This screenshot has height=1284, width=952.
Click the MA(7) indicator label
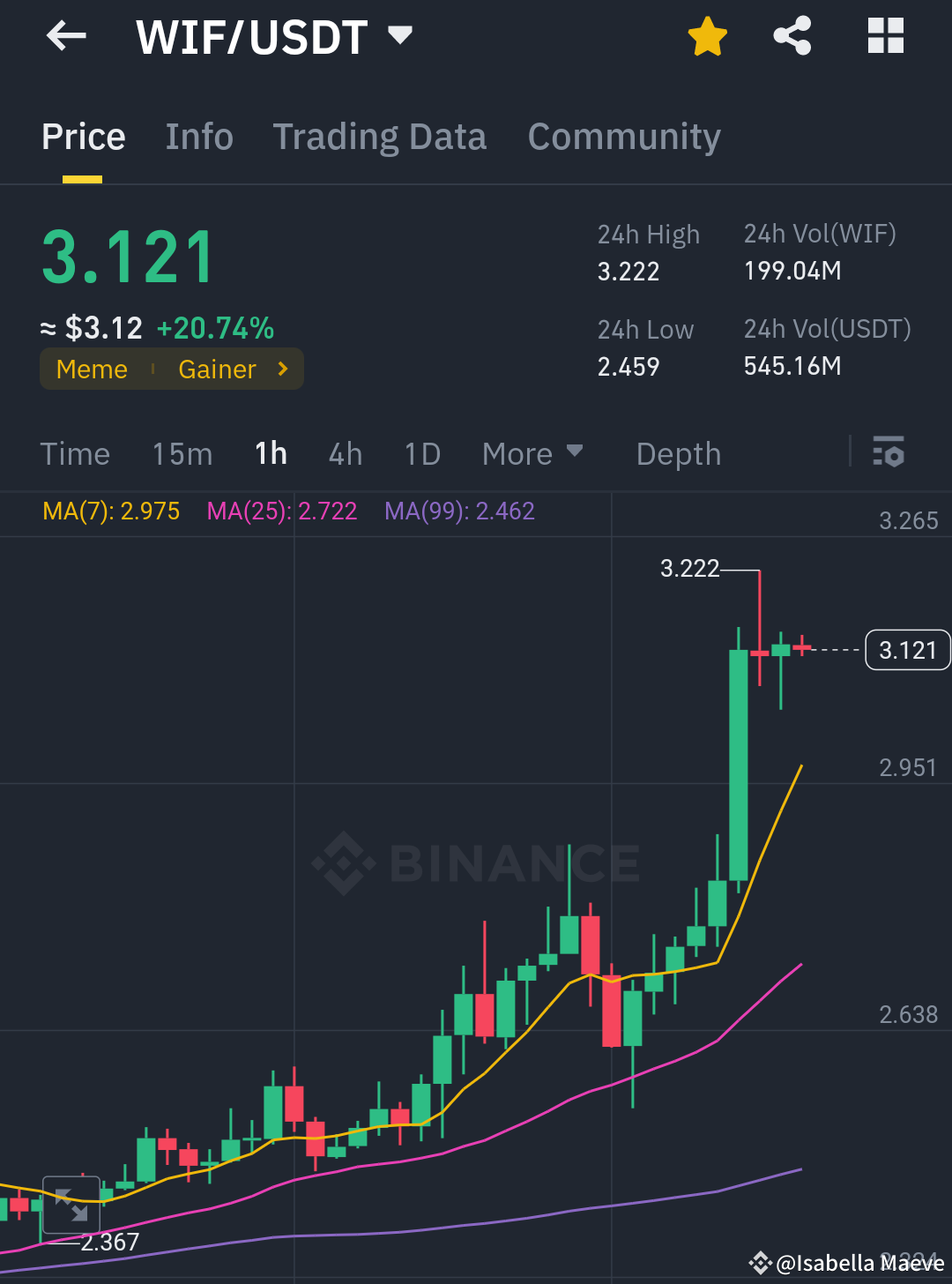pos(110,511)
